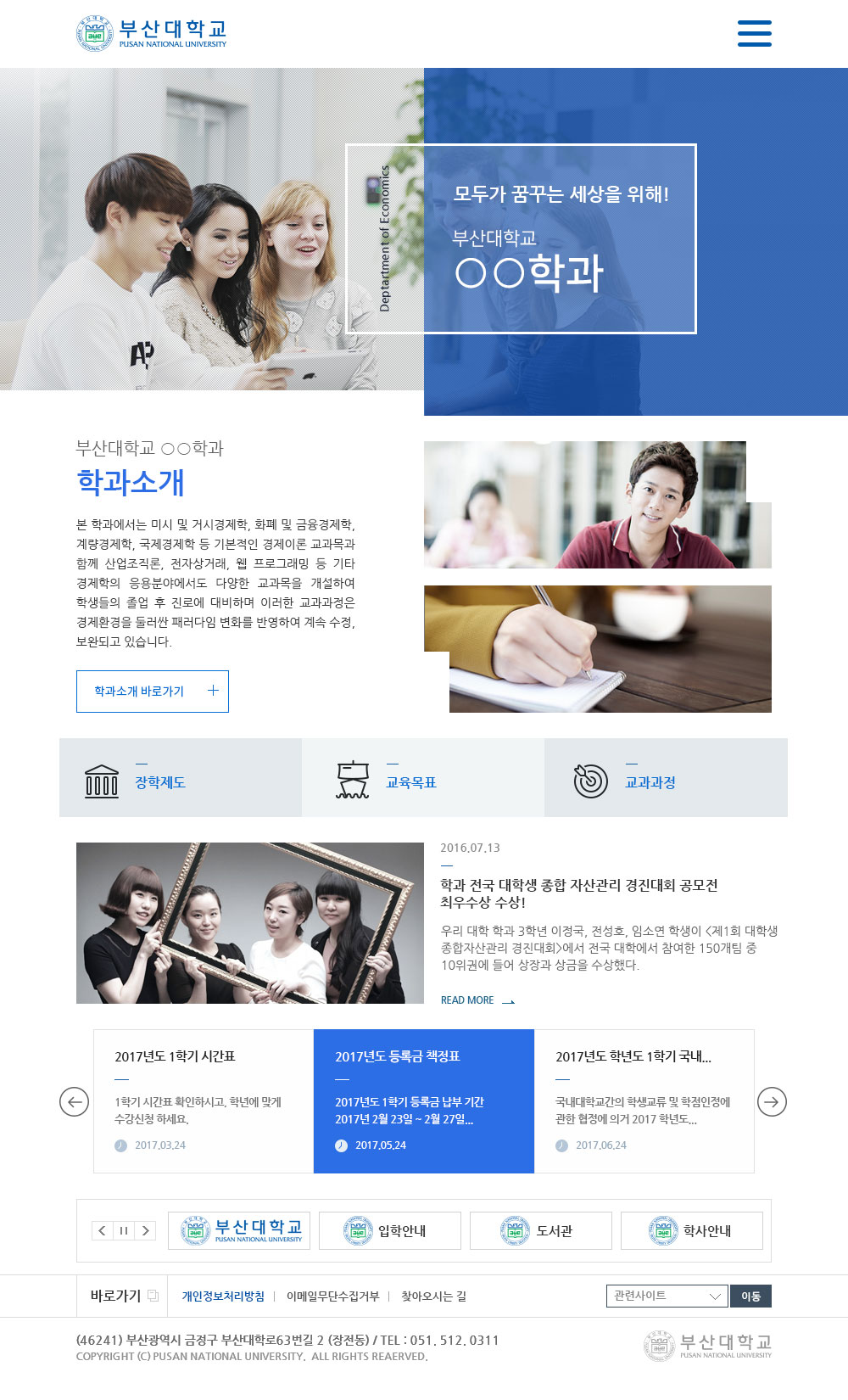Open the 2017년도 학년도 1학기 국내 notice
This screenshot has width=848, height=1400.
(x=644, y=1100)
